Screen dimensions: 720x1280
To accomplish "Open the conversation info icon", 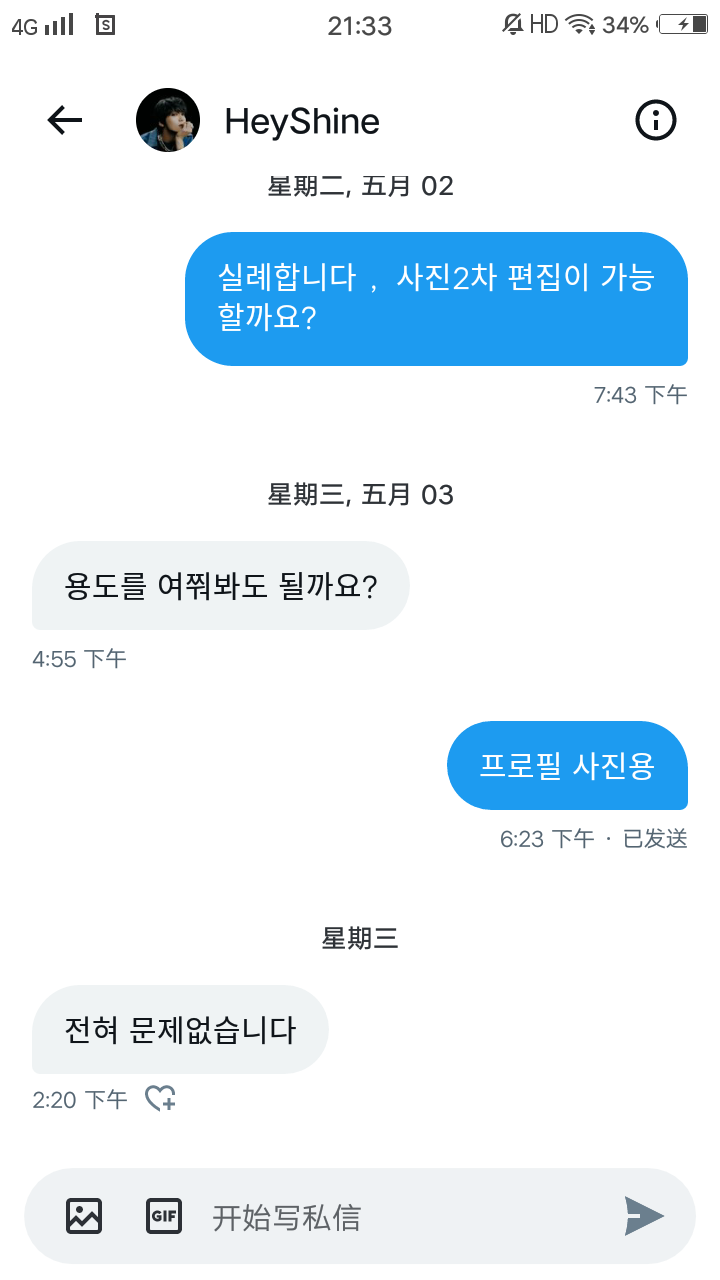I will coord(655,120).
